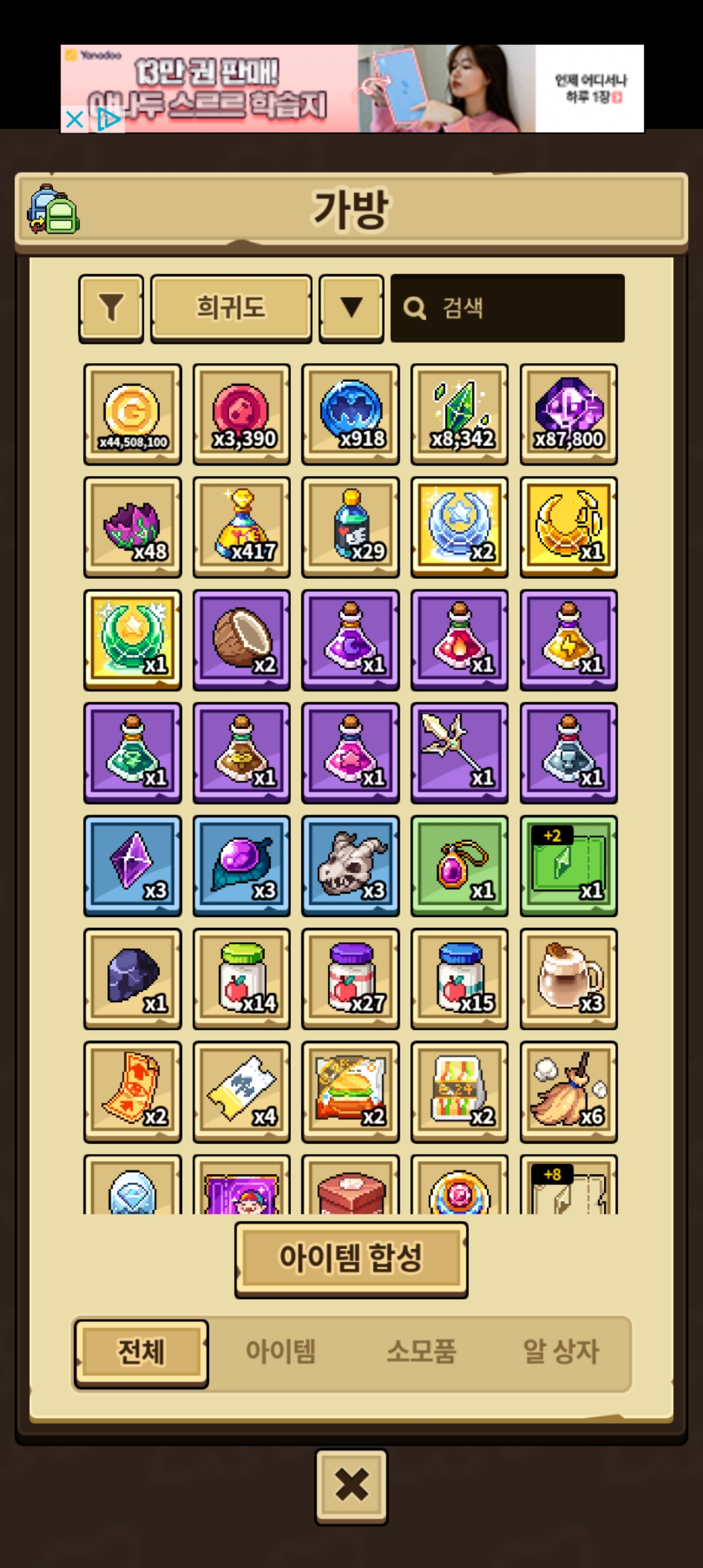Screen dimensions: 703x1568
Task: Select the broom item x6
Action: [x=568, y=1092]
